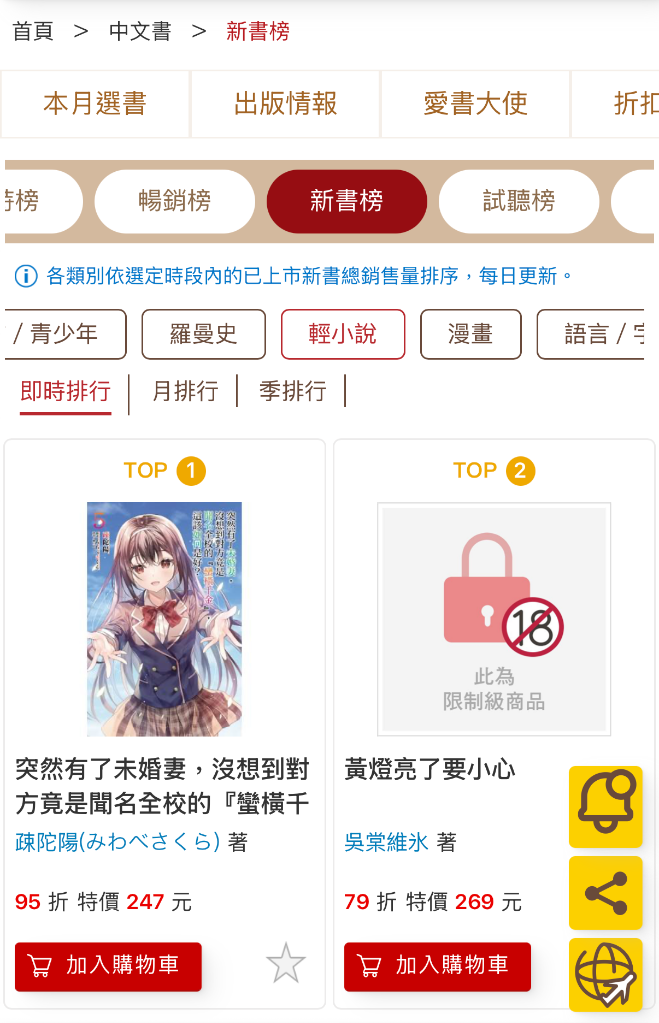Switch to 出版情報 section
Screen dimensions: 659x1023
click(x=285, y=104)
